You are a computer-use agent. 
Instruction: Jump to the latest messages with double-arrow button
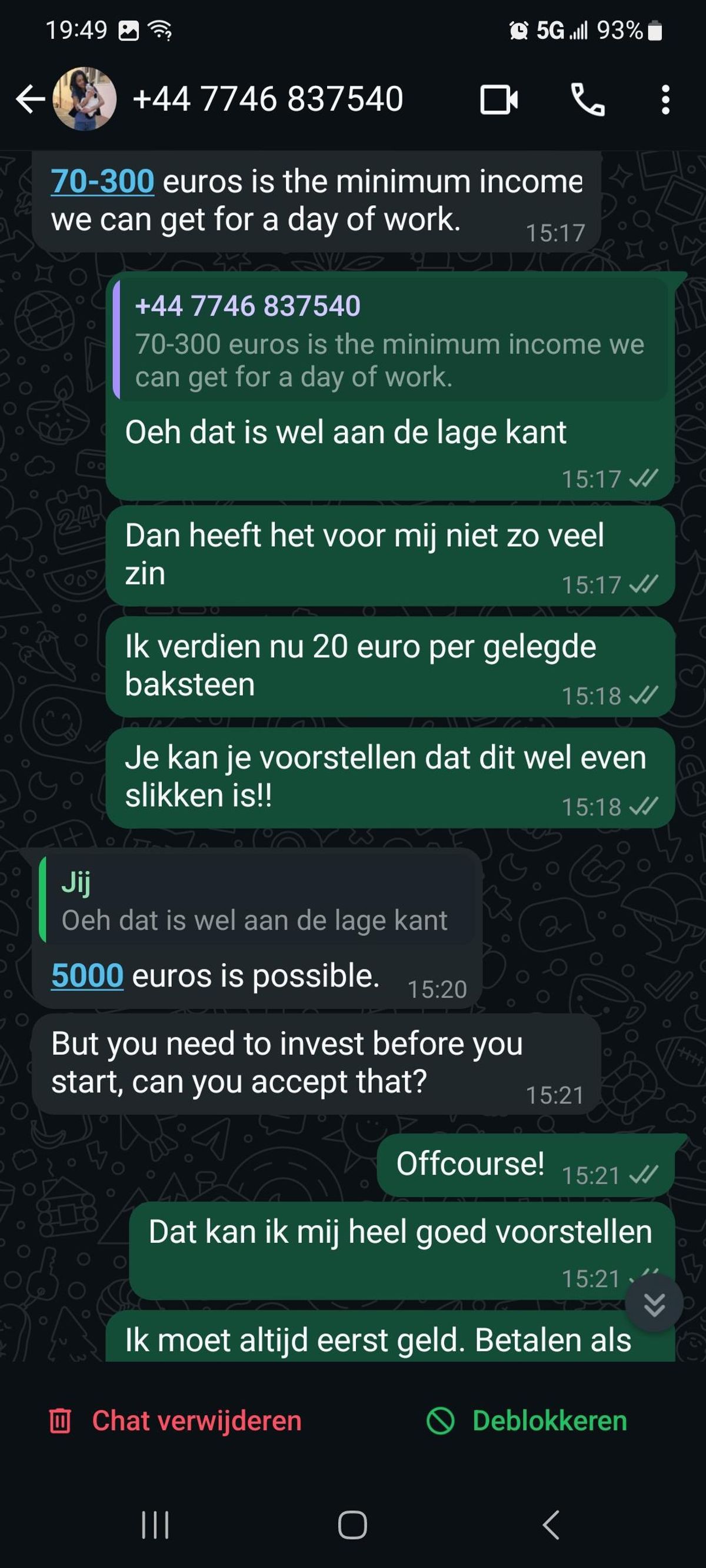point(654,1304)
